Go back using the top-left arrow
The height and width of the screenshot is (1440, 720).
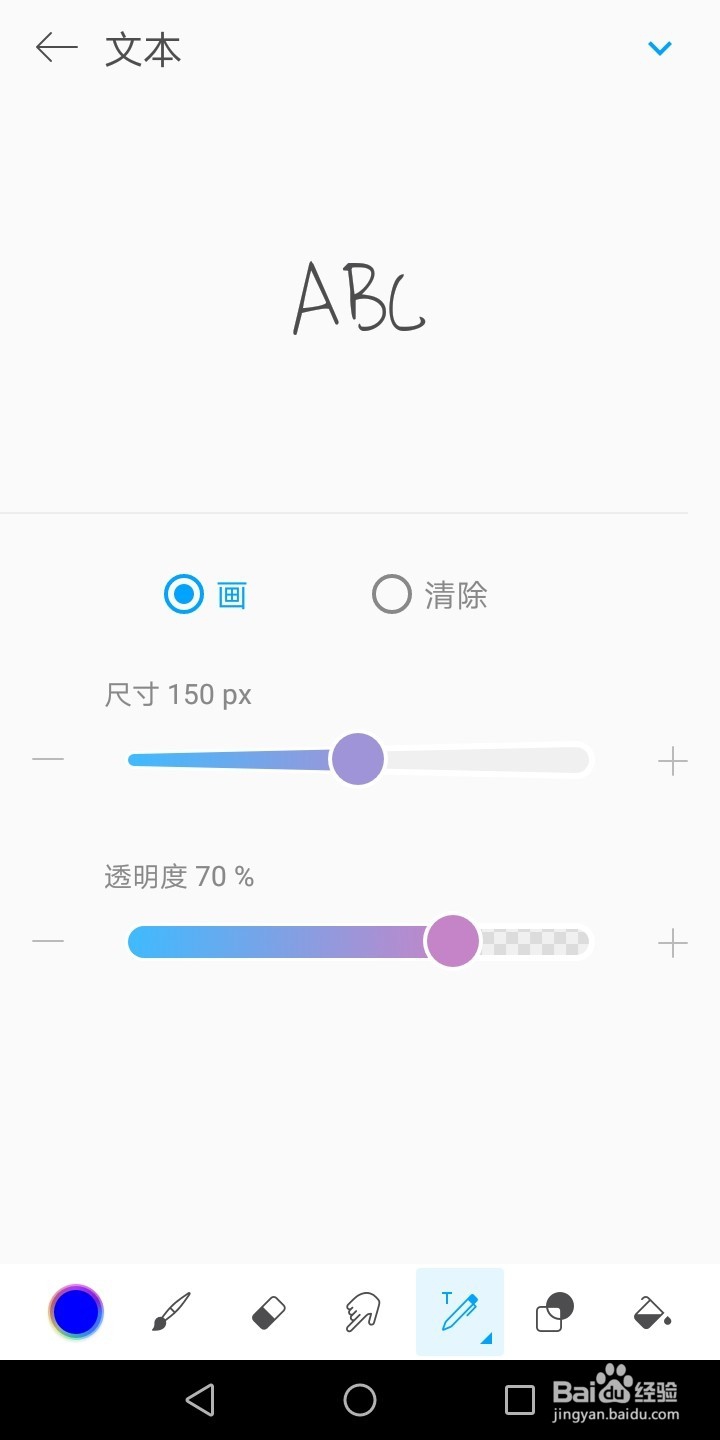coord(56,47)
